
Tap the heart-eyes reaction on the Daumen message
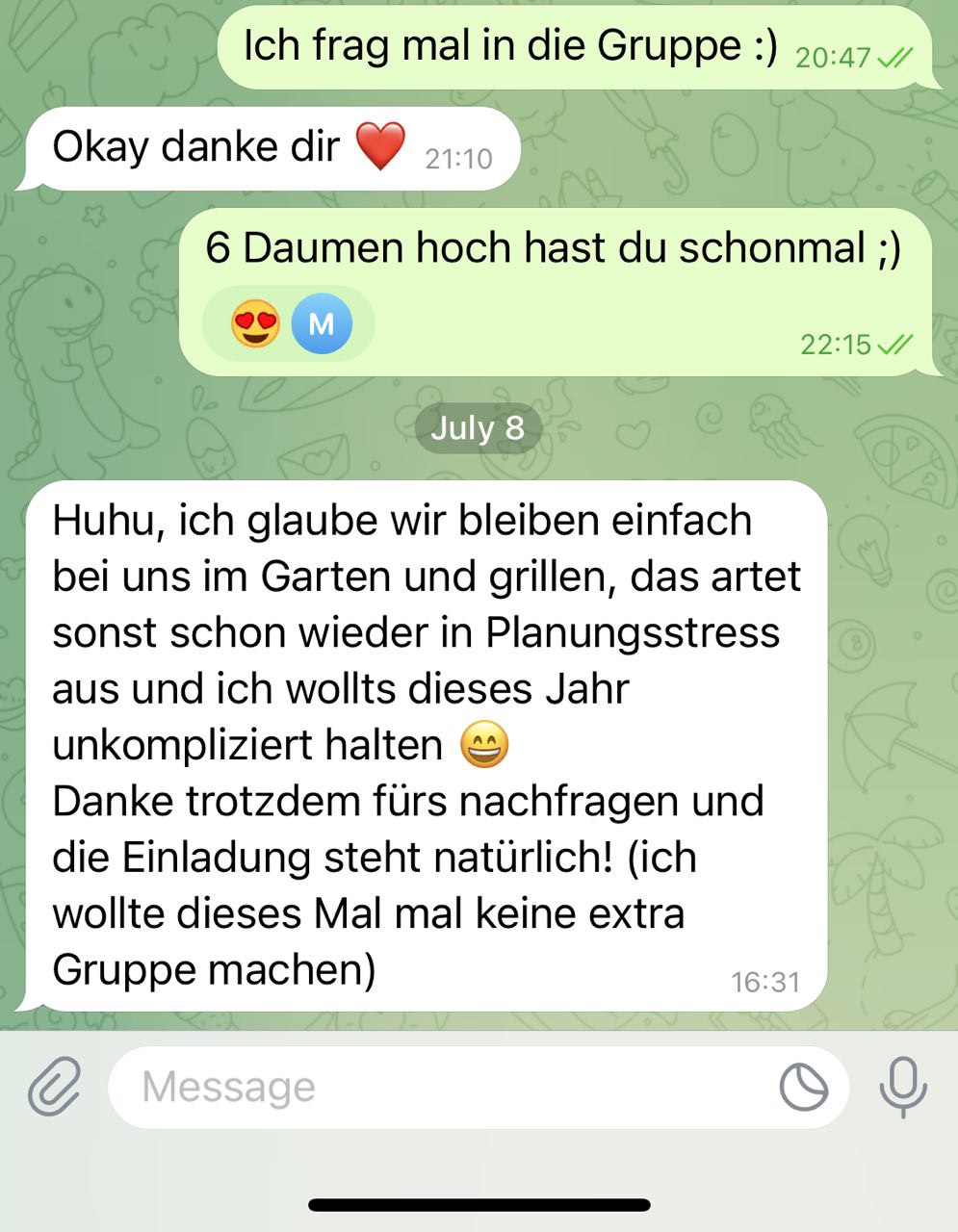click(x=255, y=324)
